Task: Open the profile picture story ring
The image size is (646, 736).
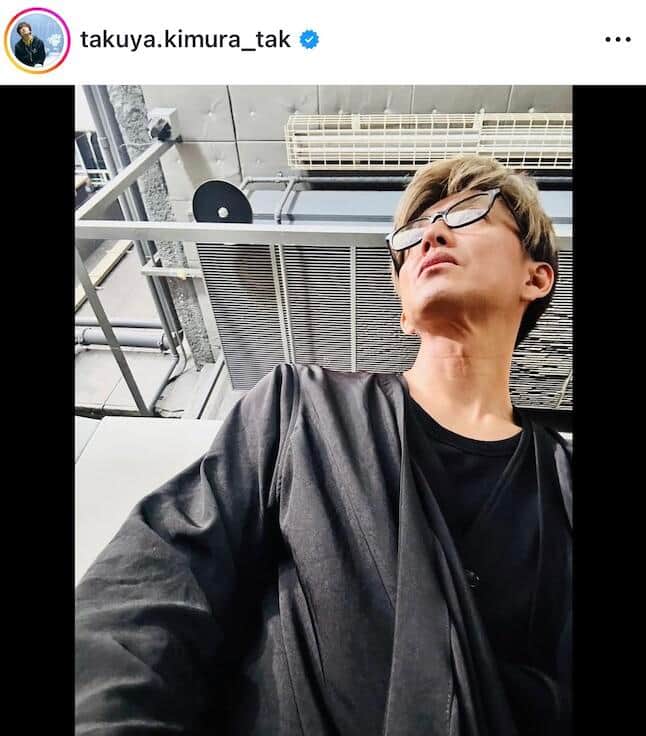Action: tap(37, 40)
